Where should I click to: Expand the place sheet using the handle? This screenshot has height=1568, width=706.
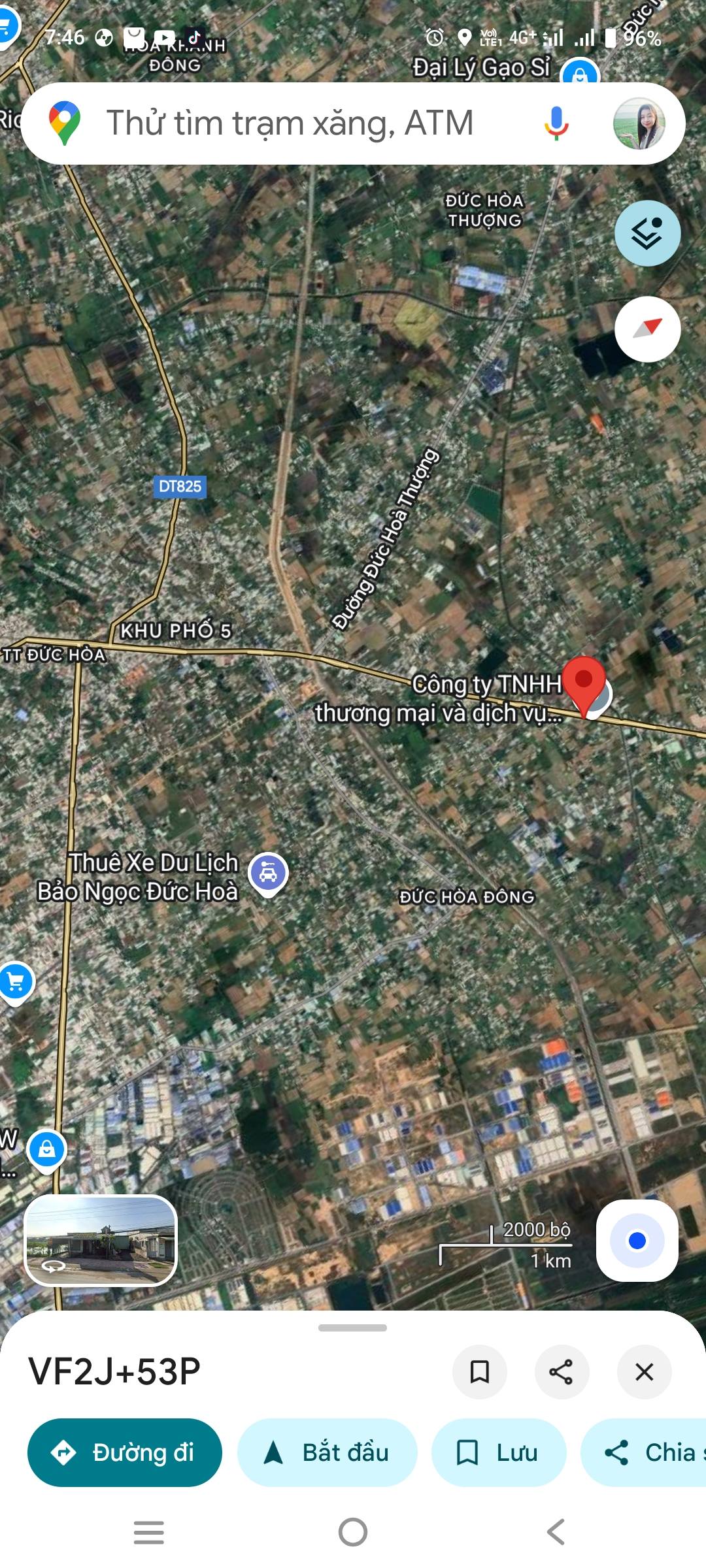(x=352, y=1328)
